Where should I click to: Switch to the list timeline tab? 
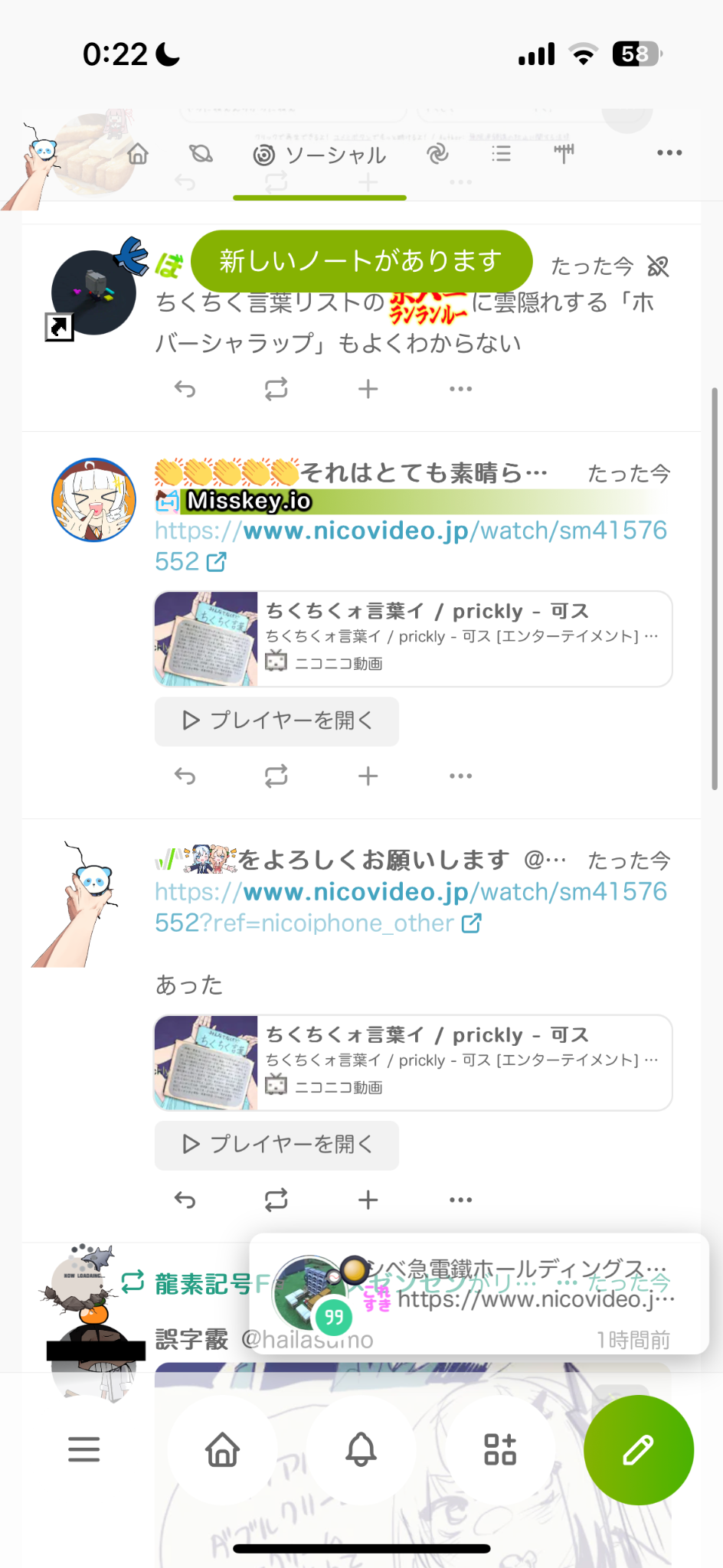(501, 154)
